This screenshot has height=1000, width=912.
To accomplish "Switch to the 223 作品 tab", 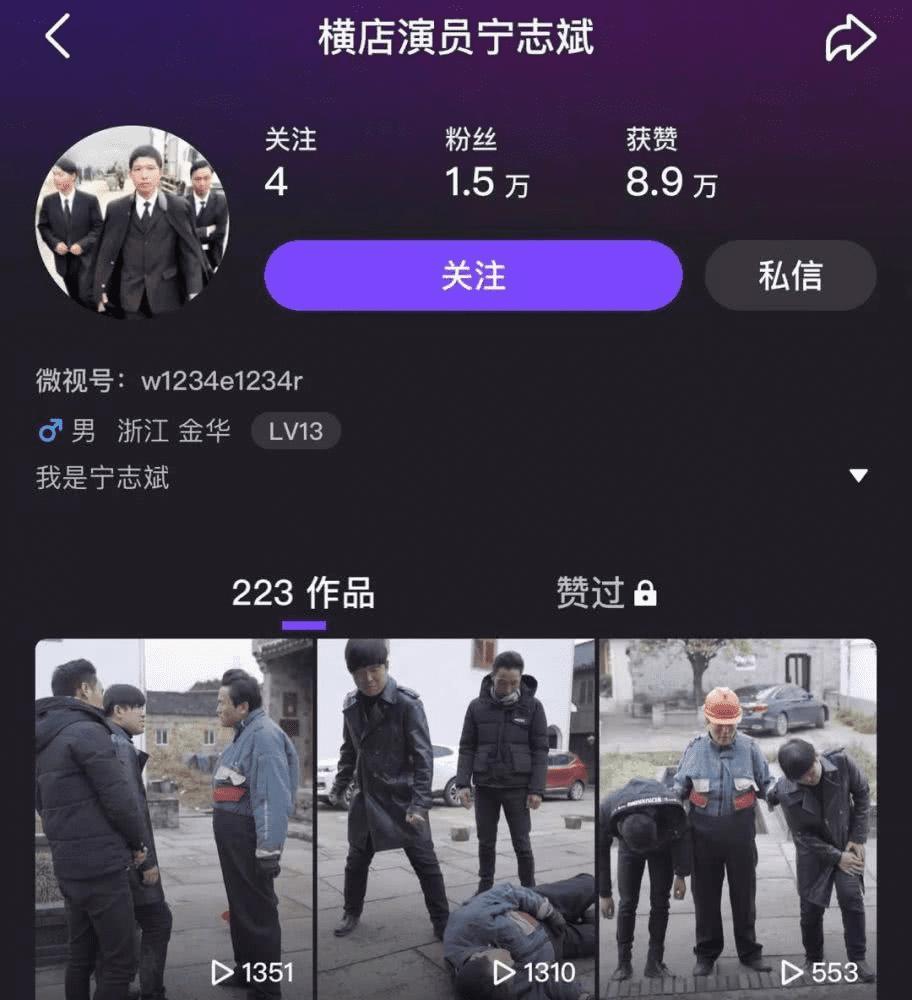I will tap(303, 593).
